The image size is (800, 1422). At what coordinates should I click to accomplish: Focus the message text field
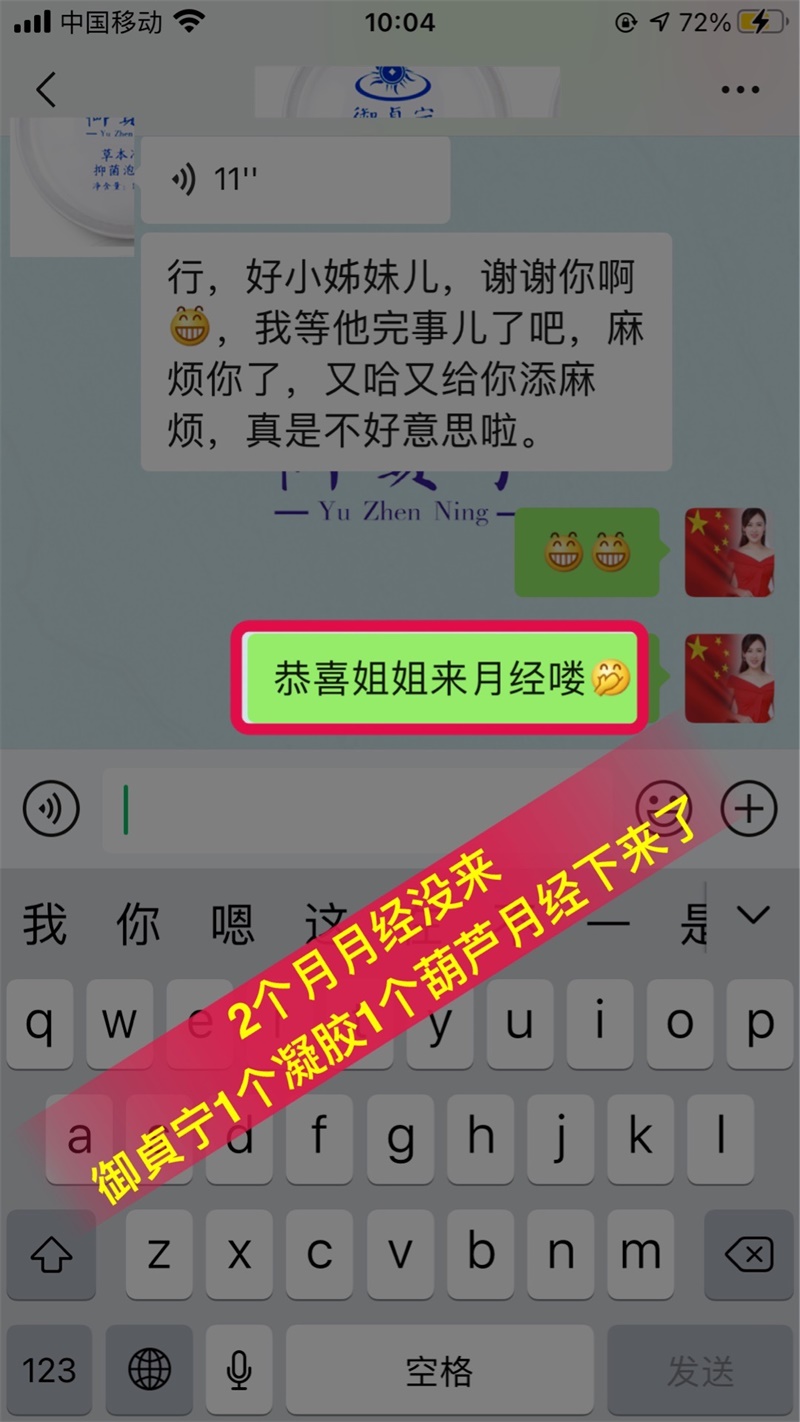[x=360, y=807]
